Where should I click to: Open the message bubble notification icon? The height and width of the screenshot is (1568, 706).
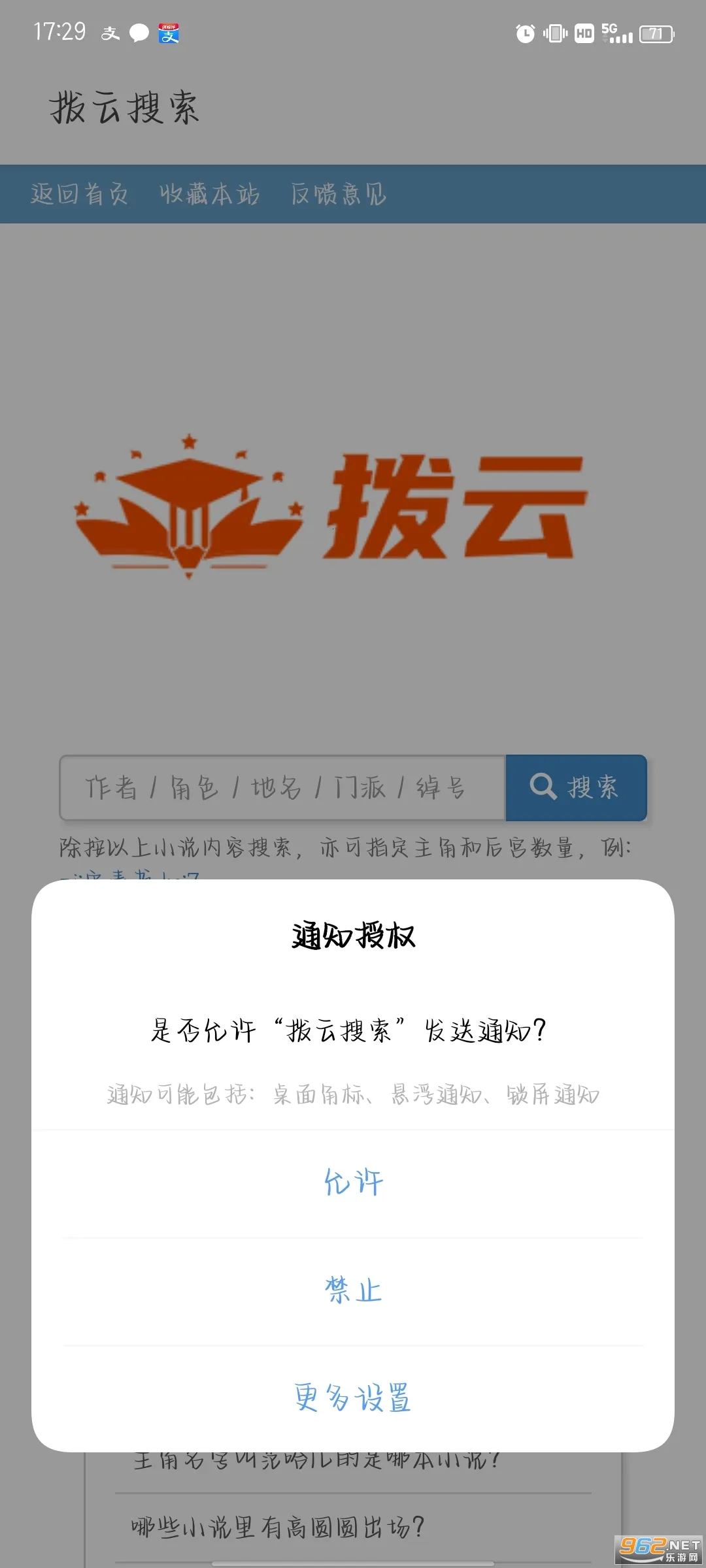pyautogui.click(x=139, y=33)
